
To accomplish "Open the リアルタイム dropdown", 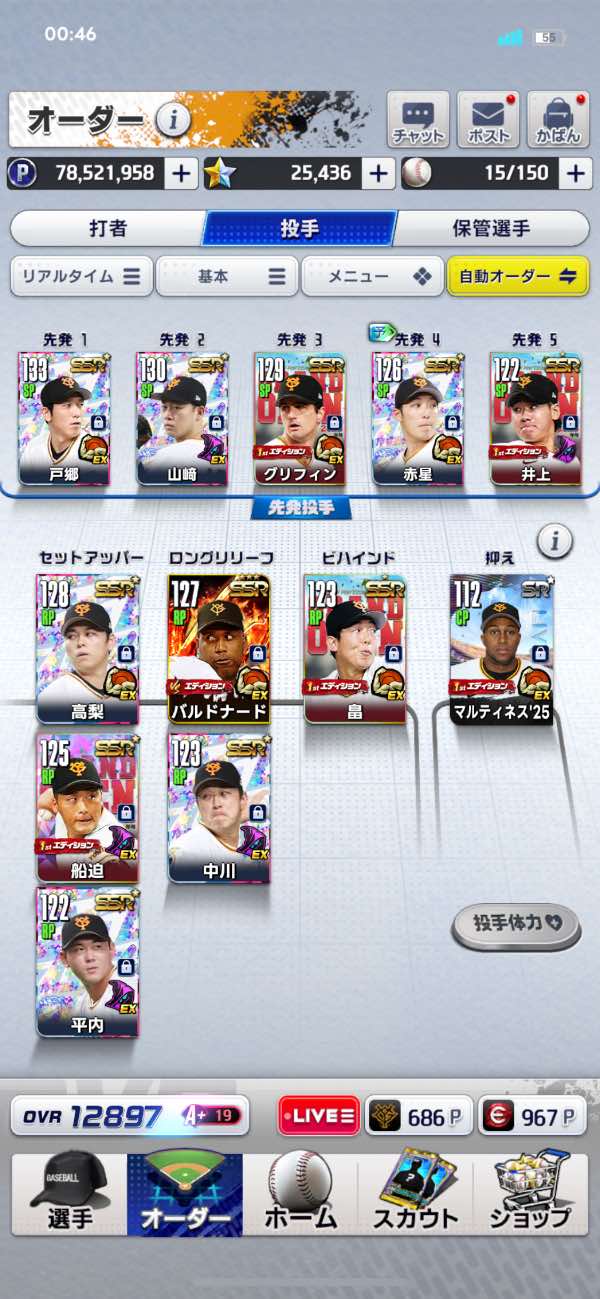I will [82, 277].
